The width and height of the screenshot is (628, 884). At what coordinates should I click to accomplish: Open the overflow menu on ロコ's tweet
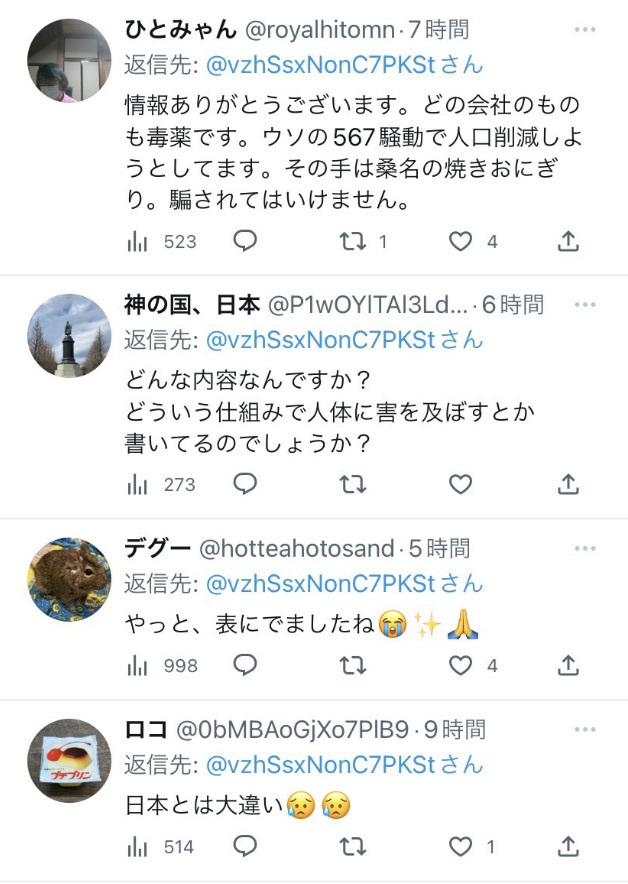[584, 729]
